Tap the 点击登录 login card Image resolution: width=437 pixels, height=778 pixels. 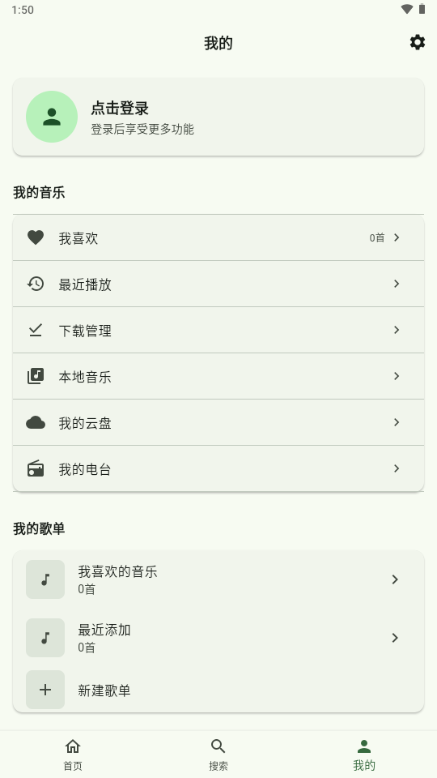[218, 117]
